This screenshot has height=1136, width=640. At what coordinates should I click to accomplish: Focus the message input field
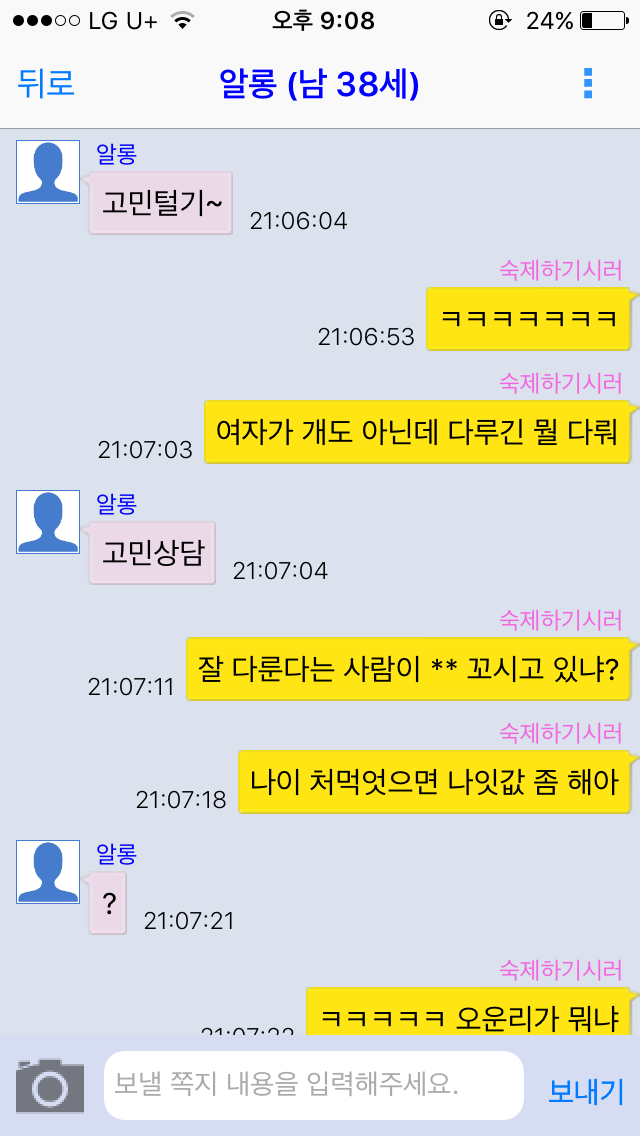313,1086
